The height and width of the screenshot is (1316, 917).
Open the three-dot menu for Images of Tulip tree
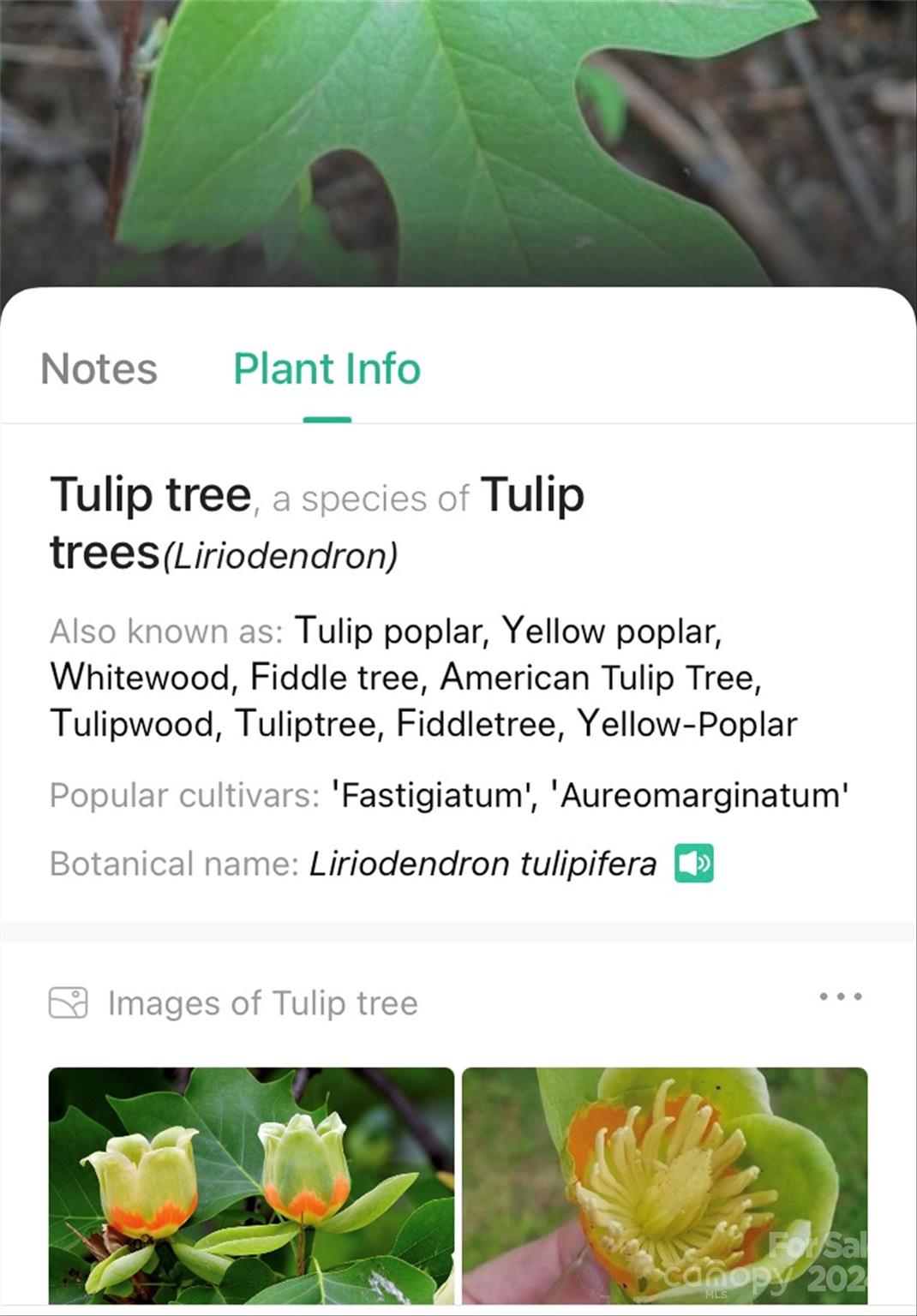840,996
